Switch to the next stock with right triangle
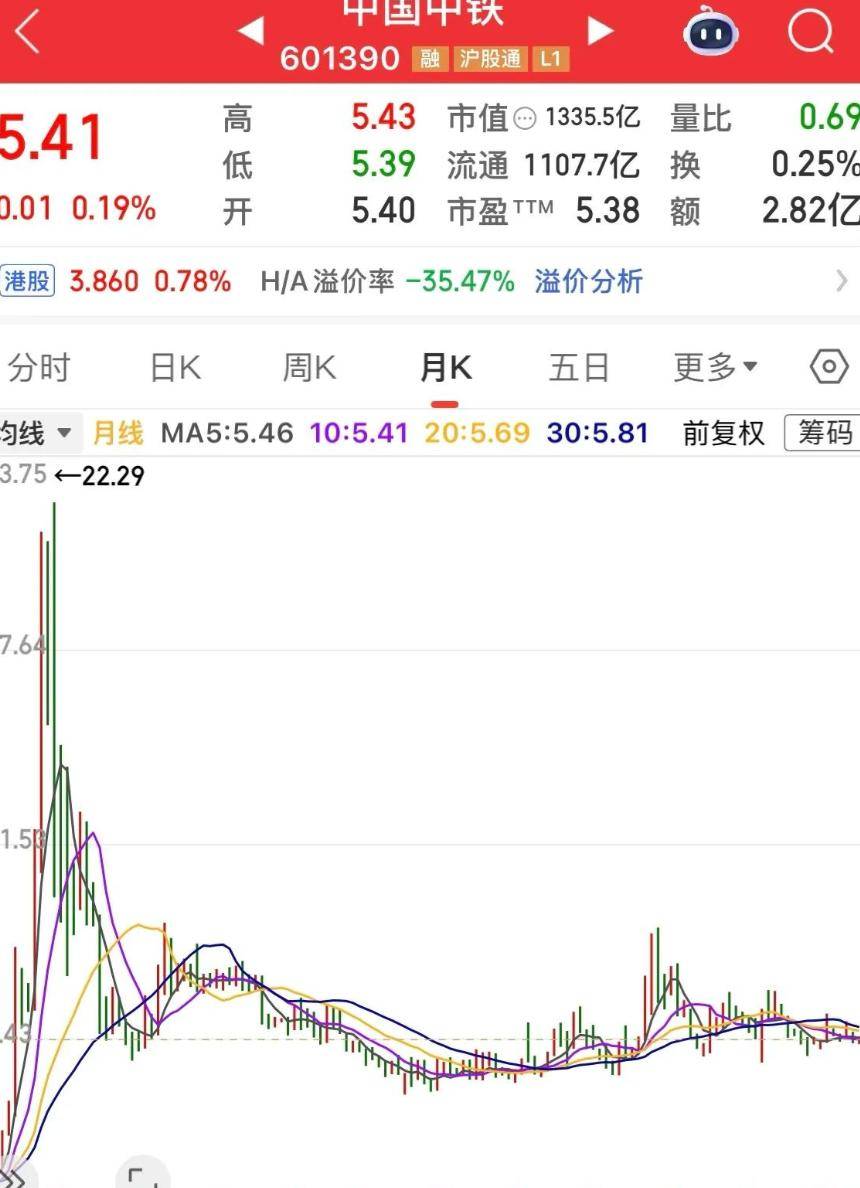 [599, 31]
